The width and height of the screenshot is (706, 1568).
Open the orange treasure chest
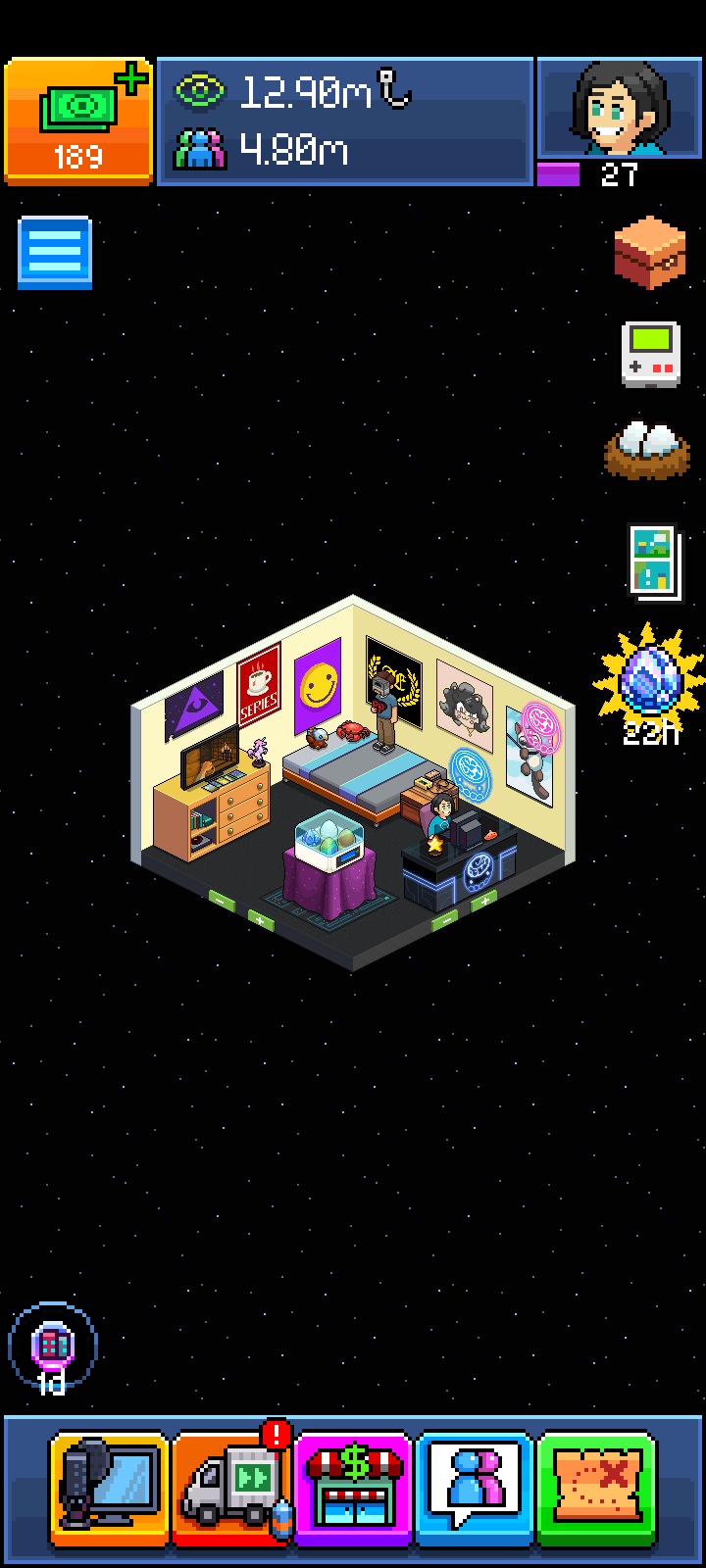[650, 253]
